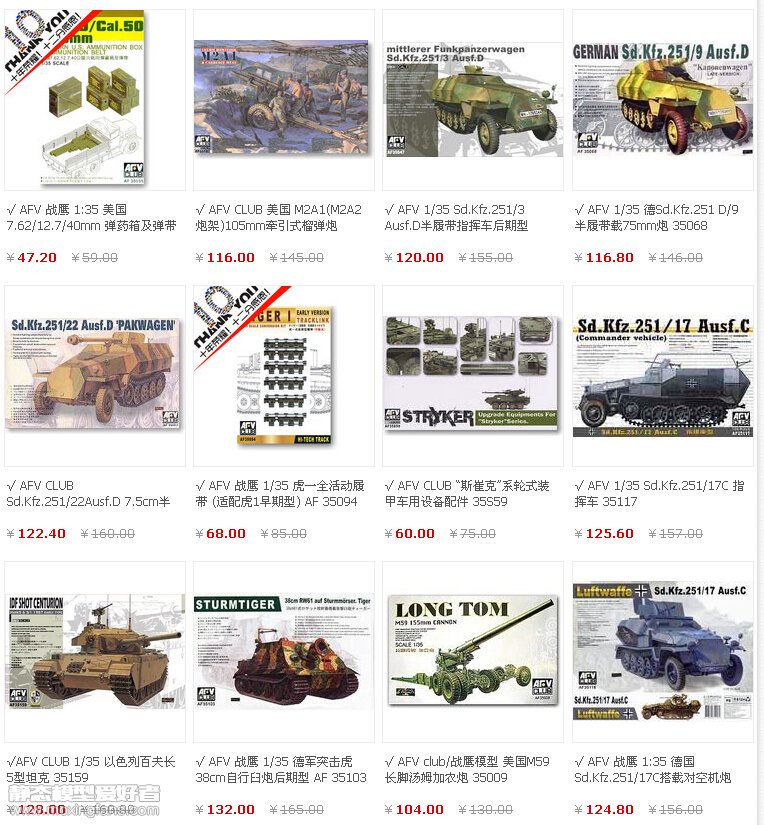The height and width of the screenshot is (825, 764).
Task: Open the Tiger I early track link 35094 item
Action: point(283,374)
